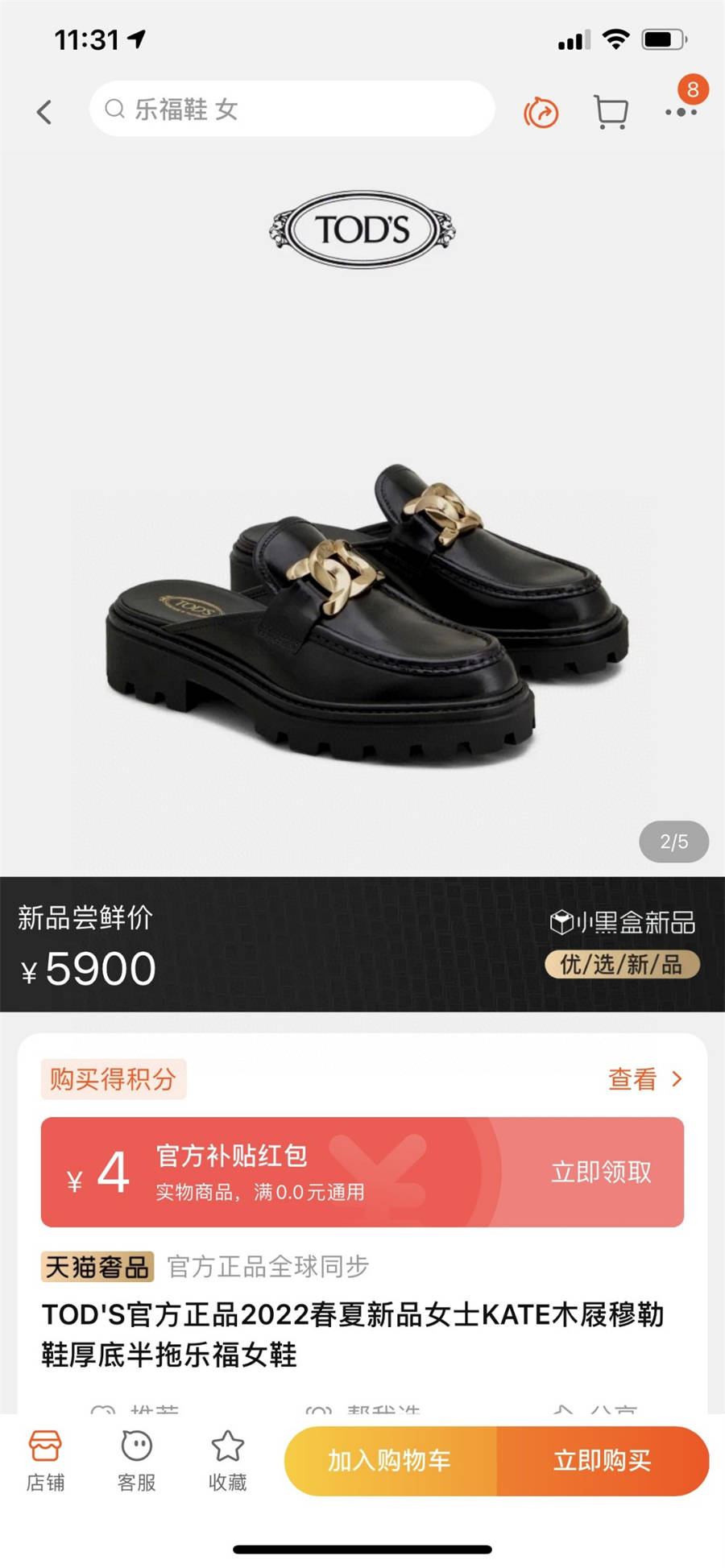Image resolution: width=725 pixels, height=1568 pixels.
Task: Open the search box for 乐福鞋 女
Action: (292, 109)
